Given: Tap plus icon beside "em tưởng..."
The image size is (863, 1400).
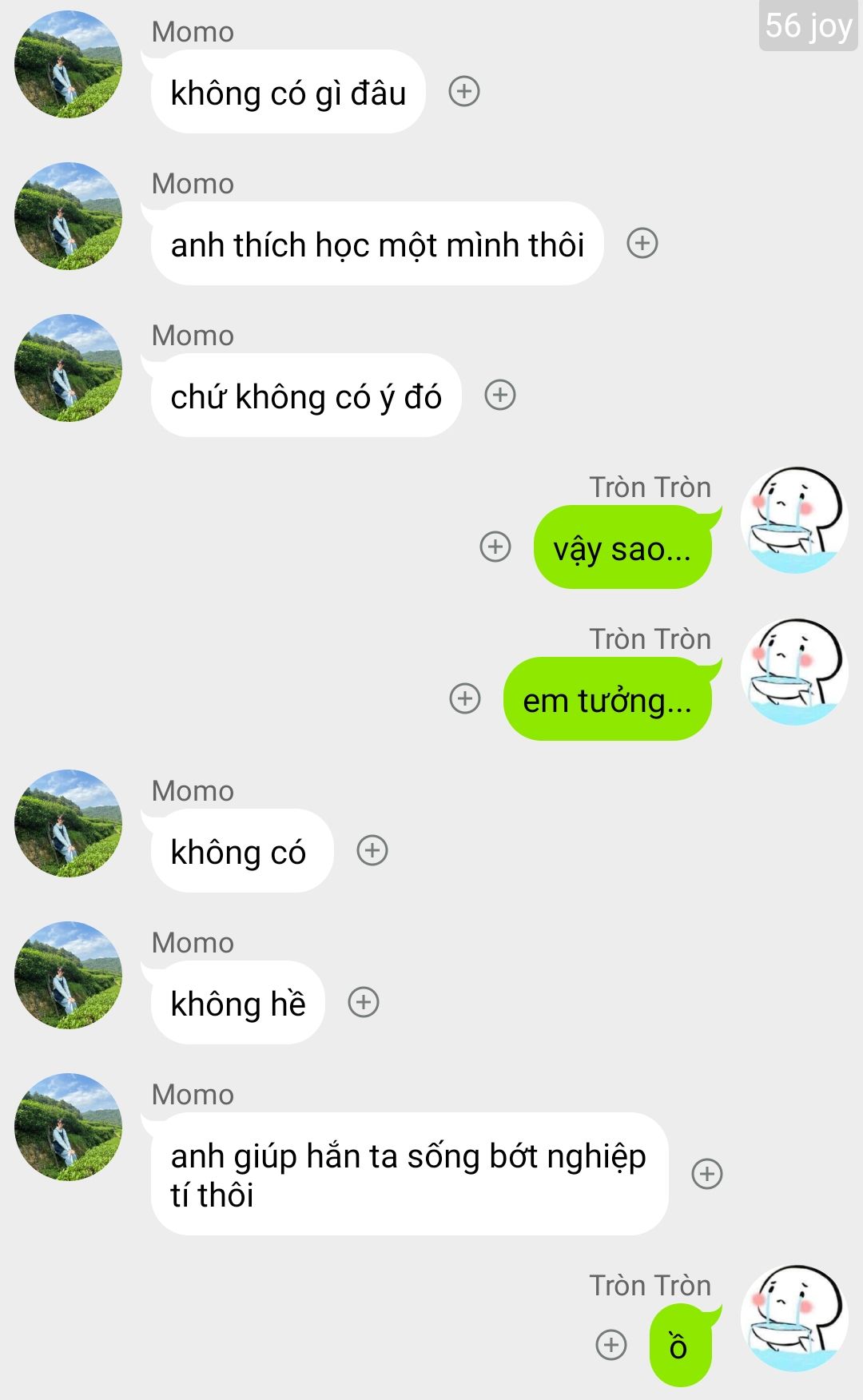Looking at the screenshot, I should tap(465, 698).
